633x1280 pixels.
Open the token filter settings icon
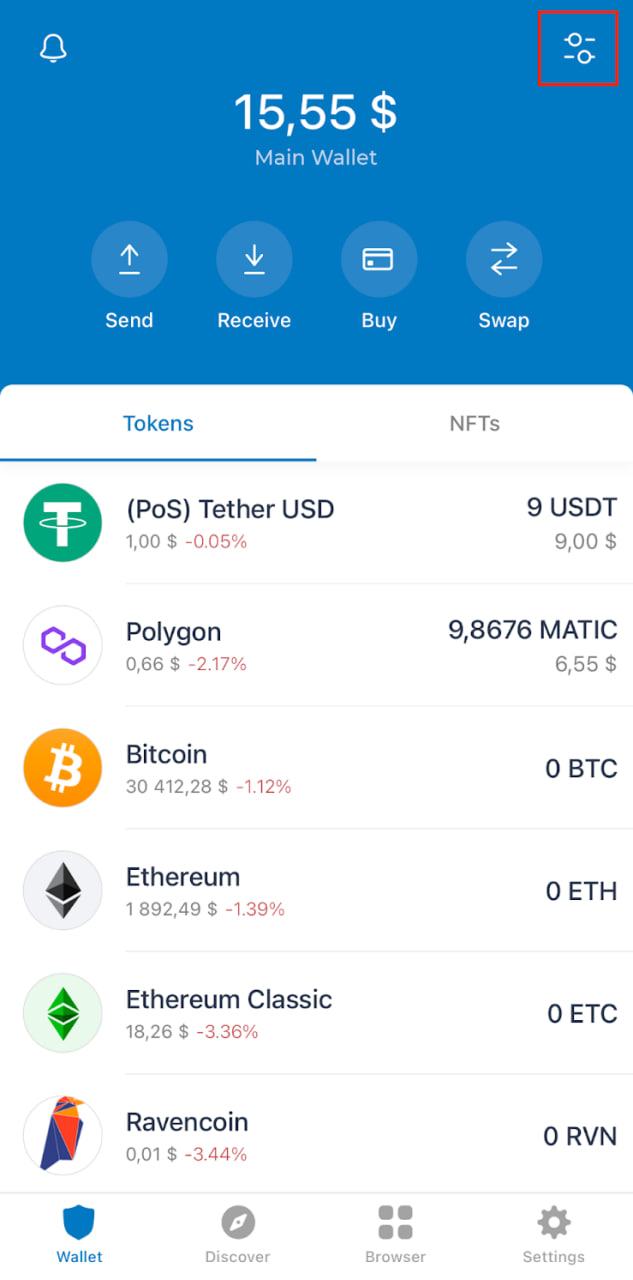pyautogui.click(x=579, y=48)
